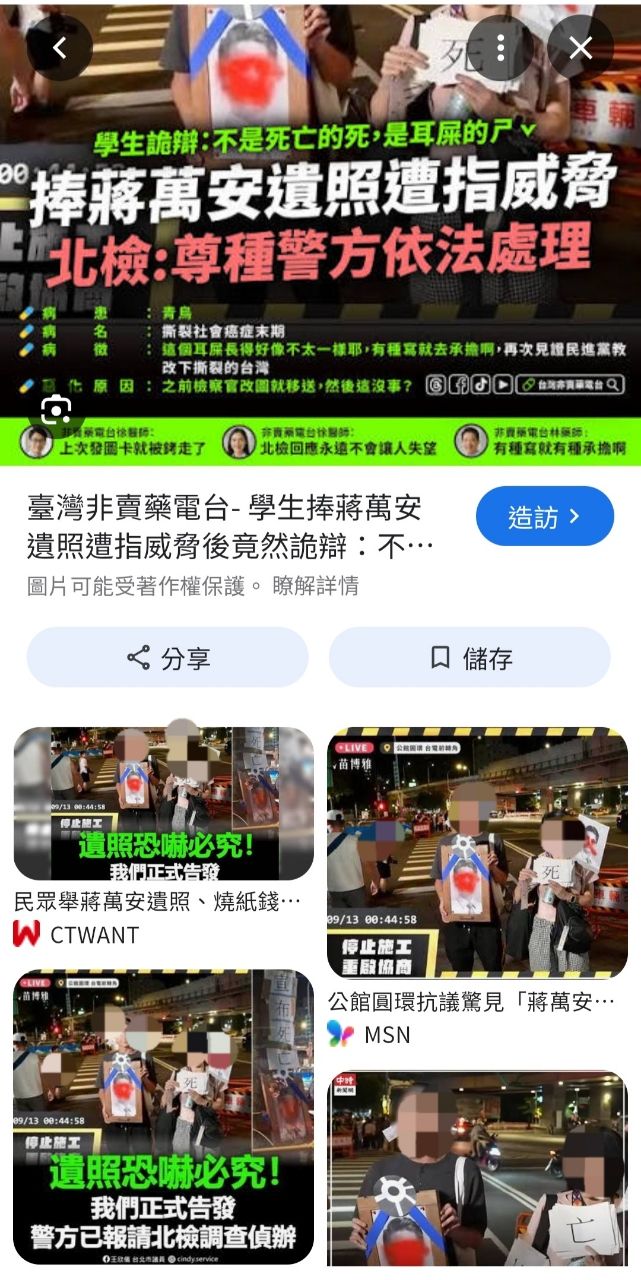Tap the 造訪 button to visit the page
The width and height of the screenshot is (641, 1280).
click(544, 517)
